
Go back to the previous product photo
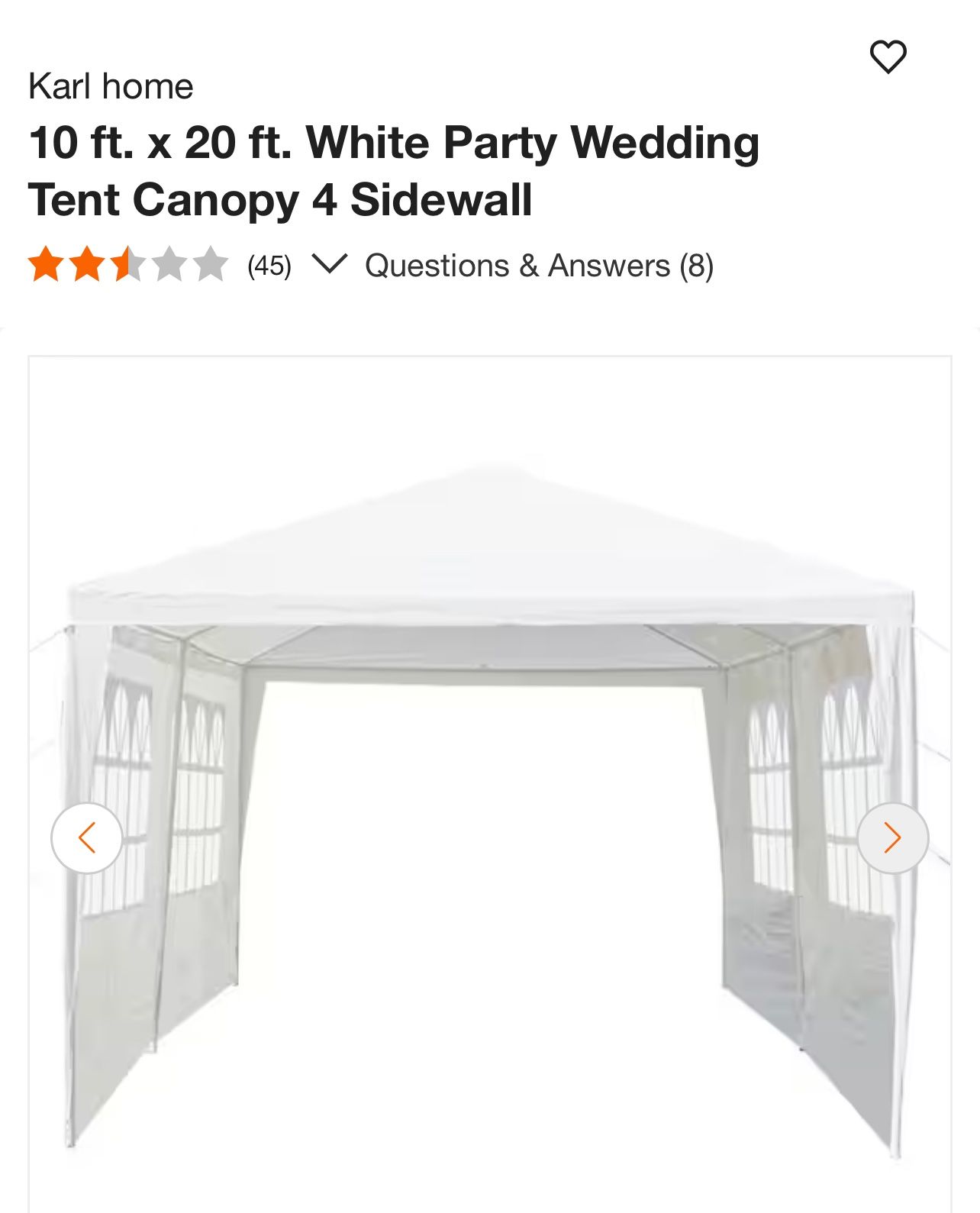(x=86, y=837)
